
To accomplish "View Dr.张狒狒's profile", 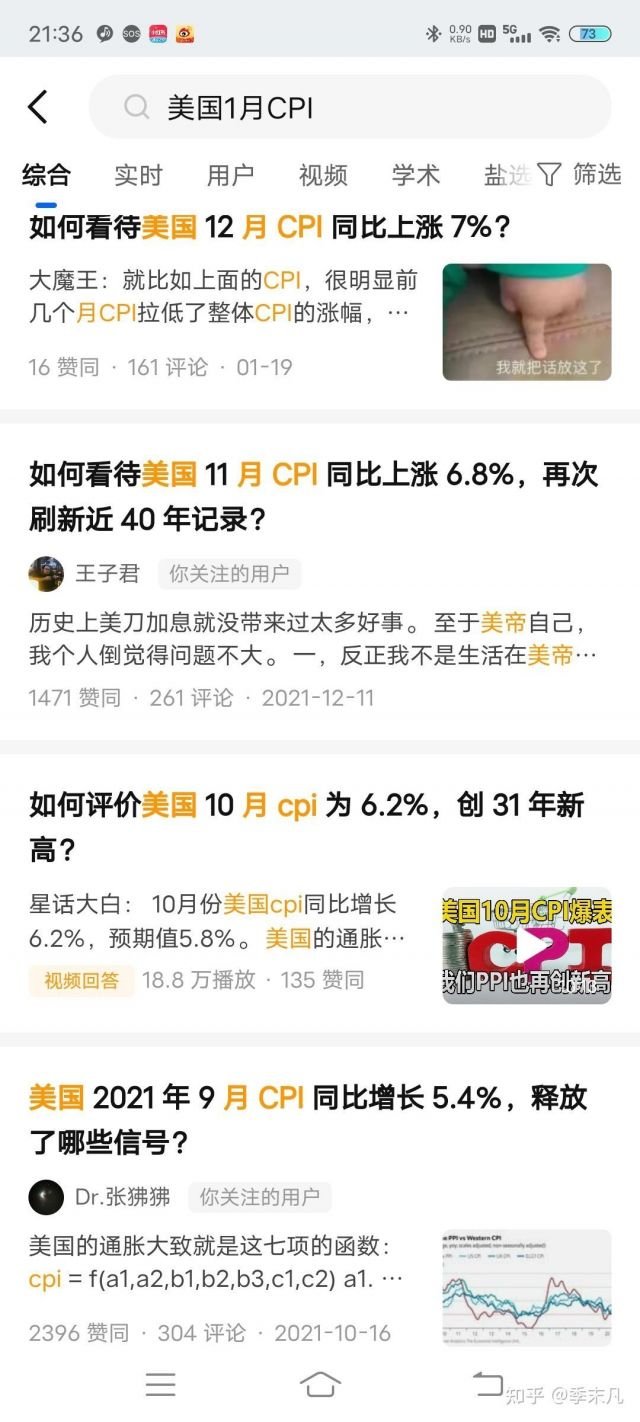I will (121, 1196).
